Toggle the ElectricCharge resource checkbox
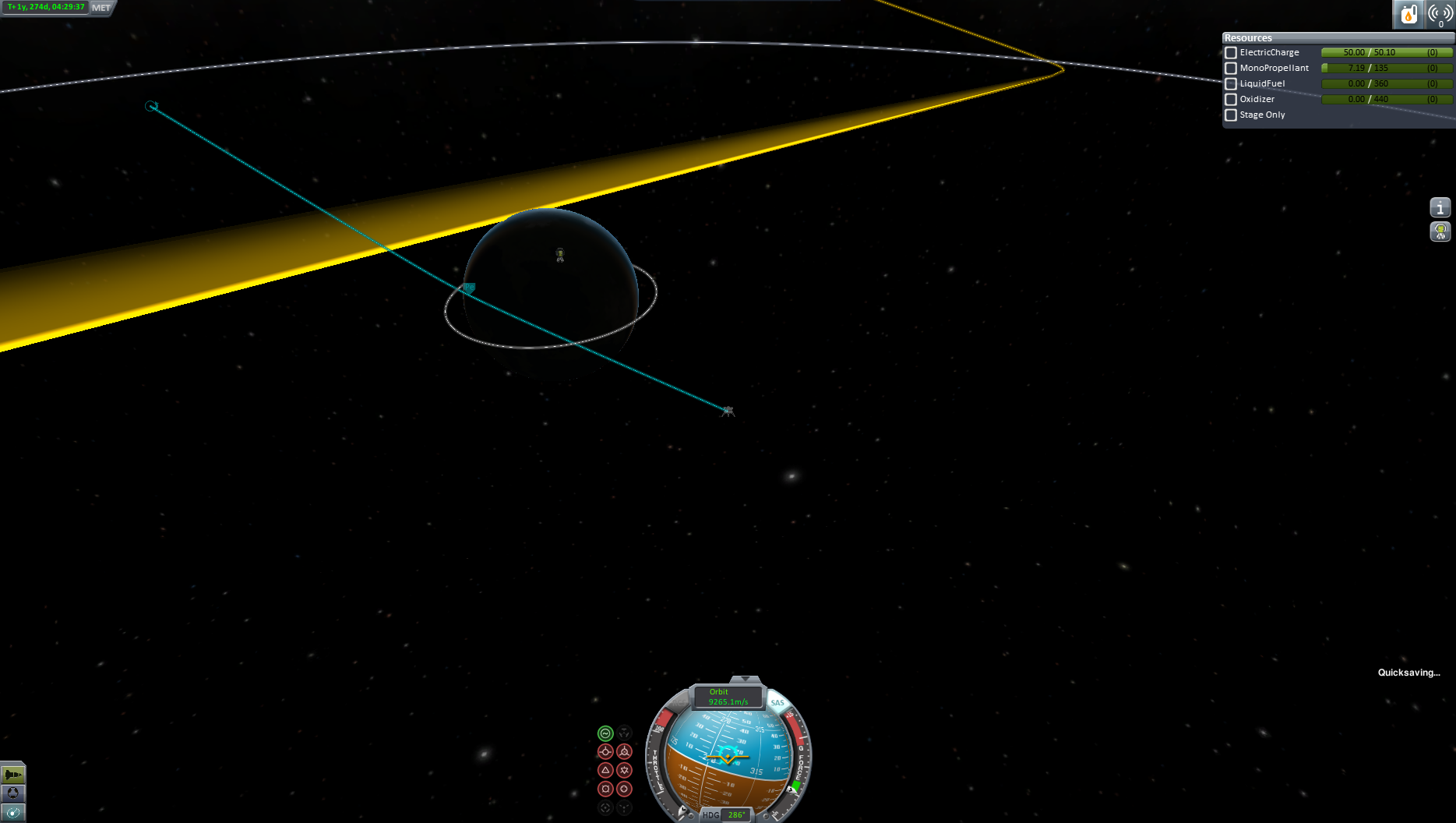Image resolution: width=1456 pixels, height=823 pixels. (1231, 53)
